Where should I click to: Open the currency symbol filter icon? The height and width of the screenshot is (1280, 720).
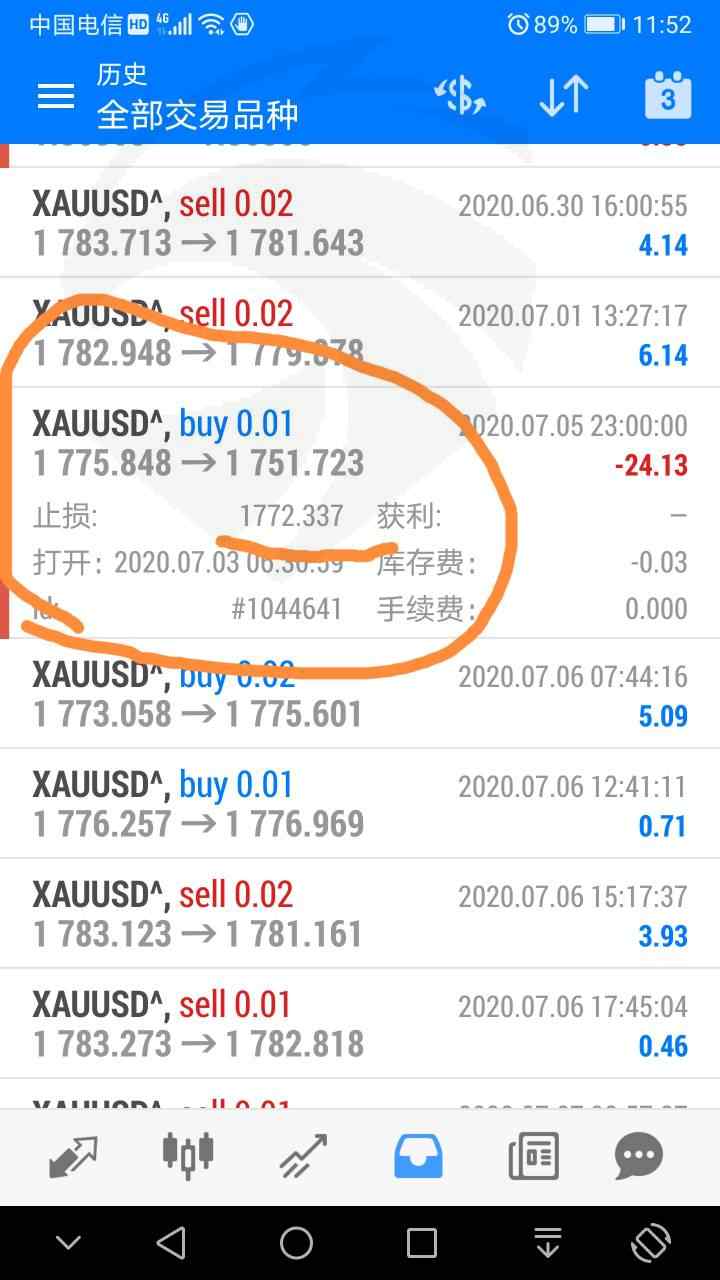(x=460, y=96)
